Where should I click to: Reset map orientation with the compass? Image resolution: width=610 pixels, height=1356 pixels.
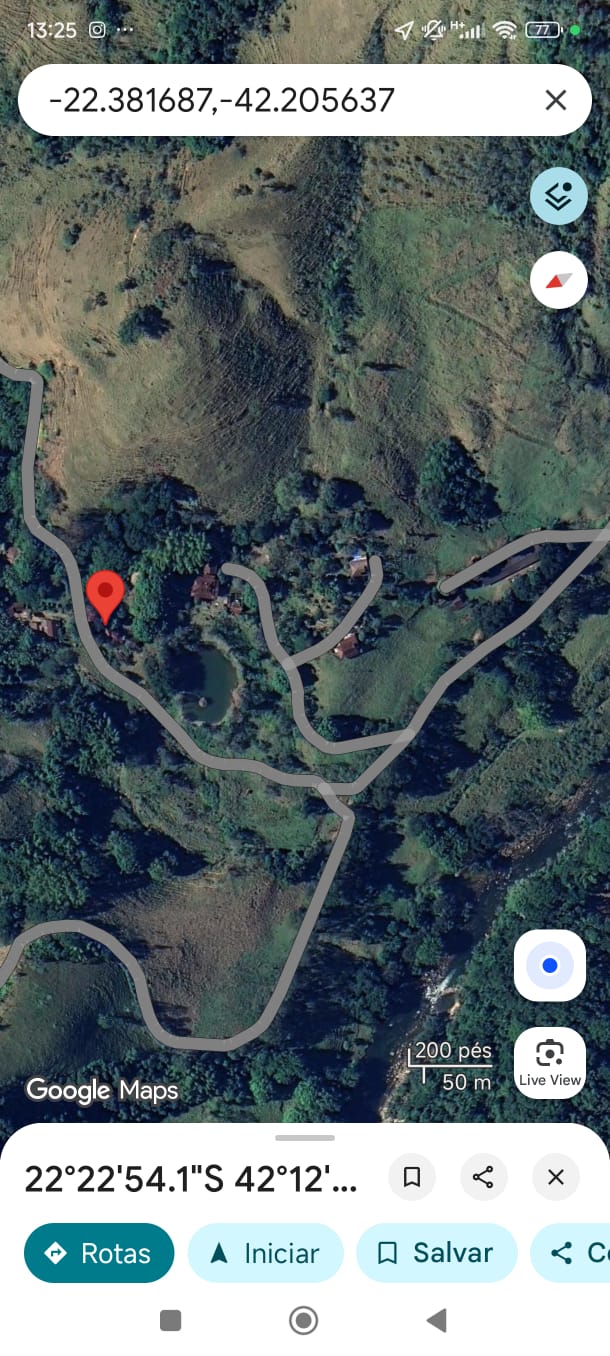click(x=558, y=280)
